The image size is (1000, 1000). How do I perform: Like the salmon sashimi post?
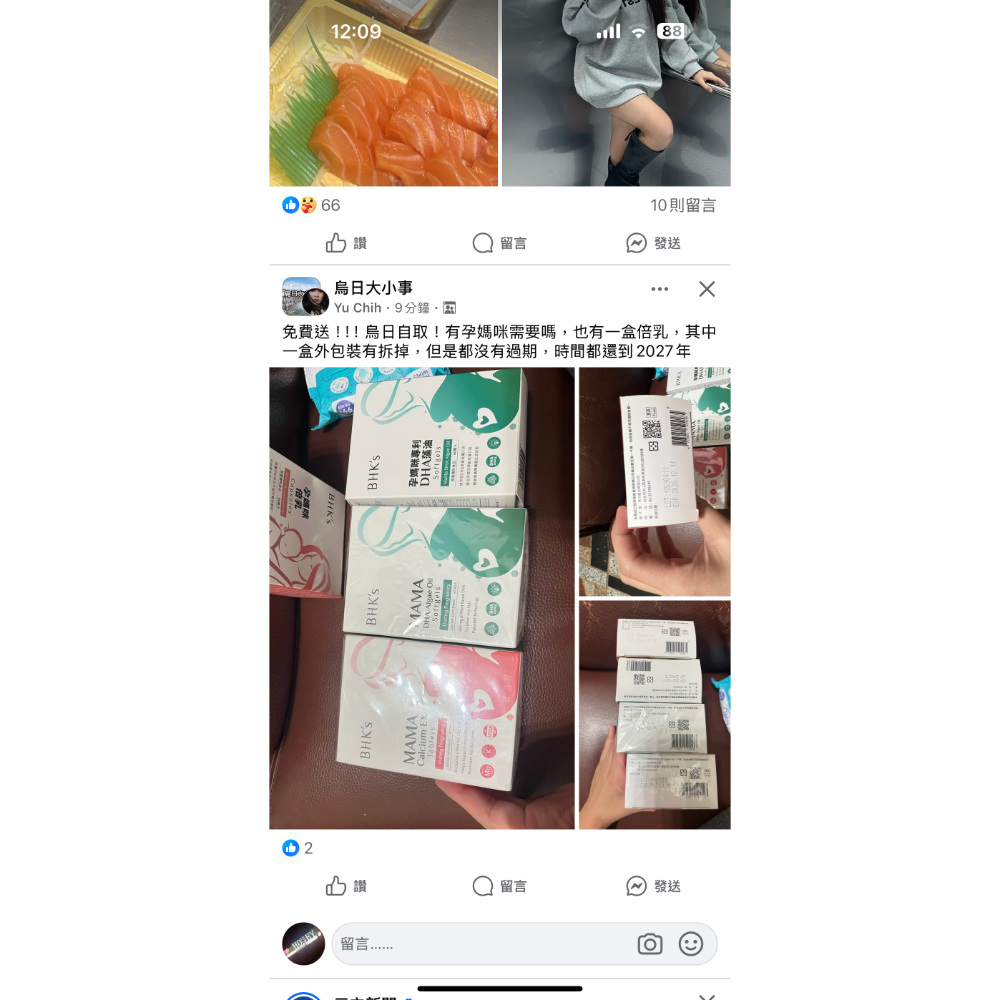pos(346,243)
